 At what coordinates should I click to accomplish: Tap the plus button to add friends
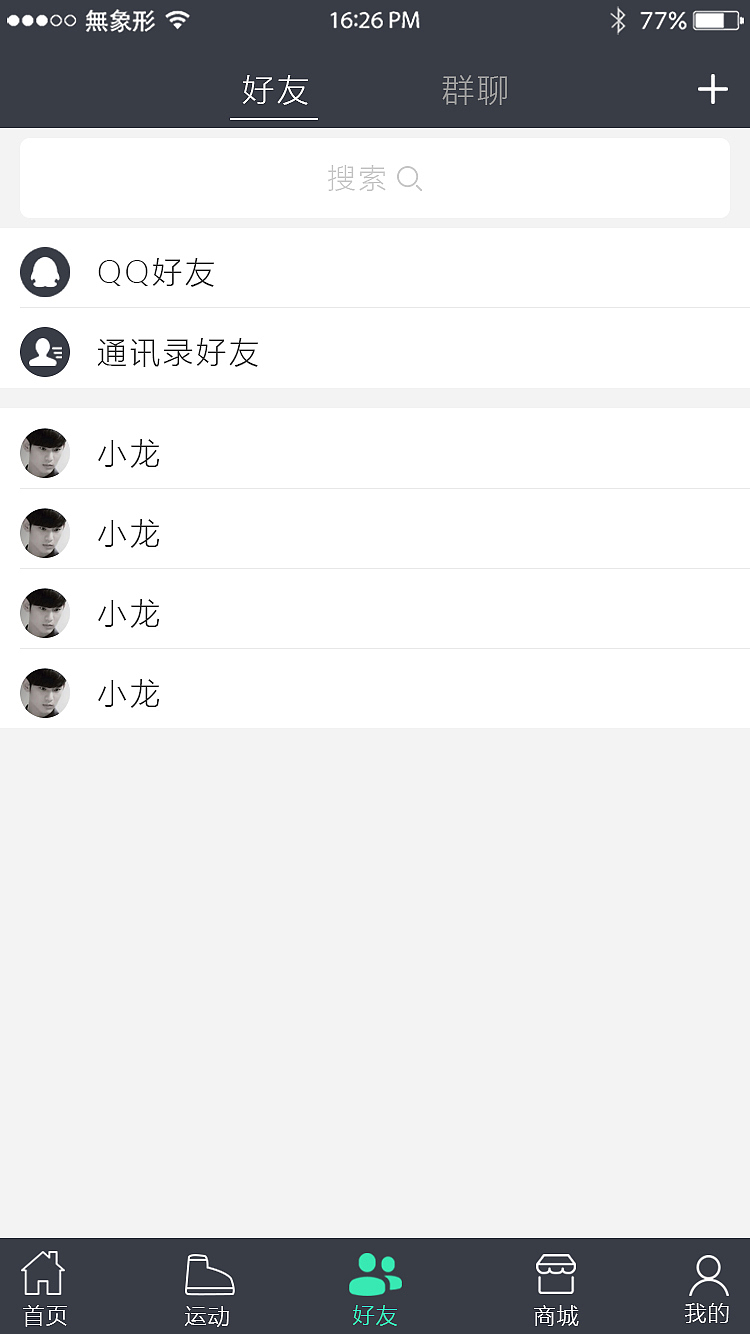(x=712, y=89)
